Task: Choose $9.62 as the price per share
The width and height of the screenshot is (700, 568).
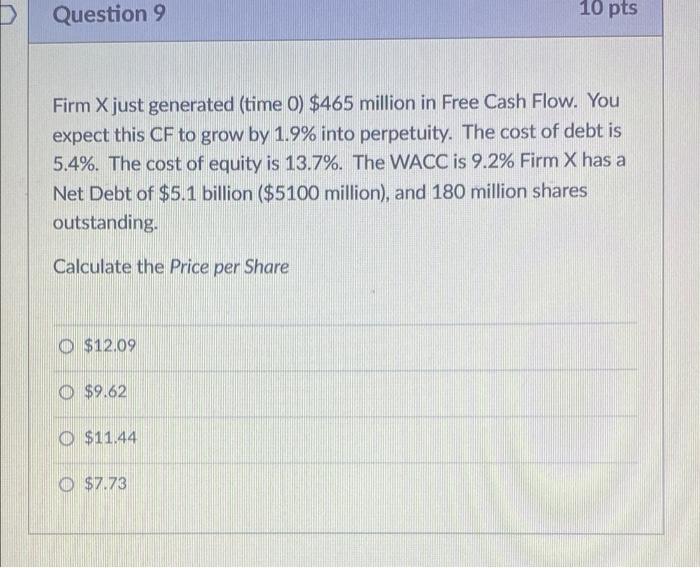Action: click(68, 392)
